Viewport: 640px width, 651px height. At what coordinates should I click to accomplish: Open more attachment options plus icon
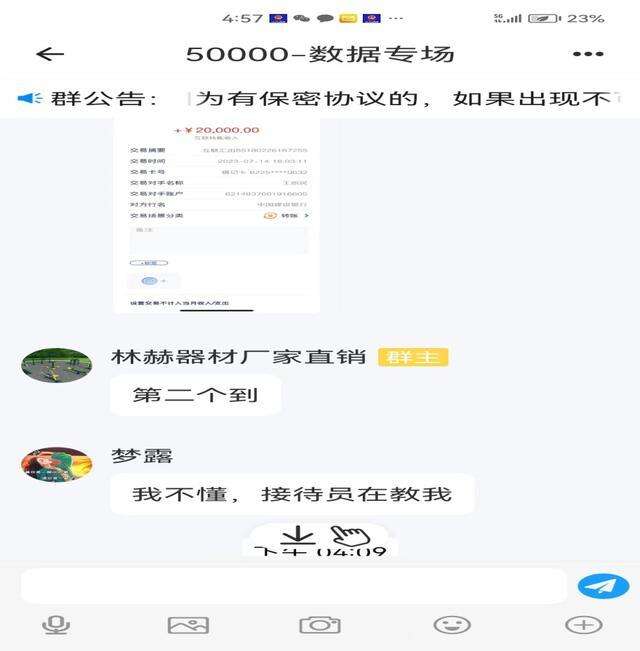584,625
